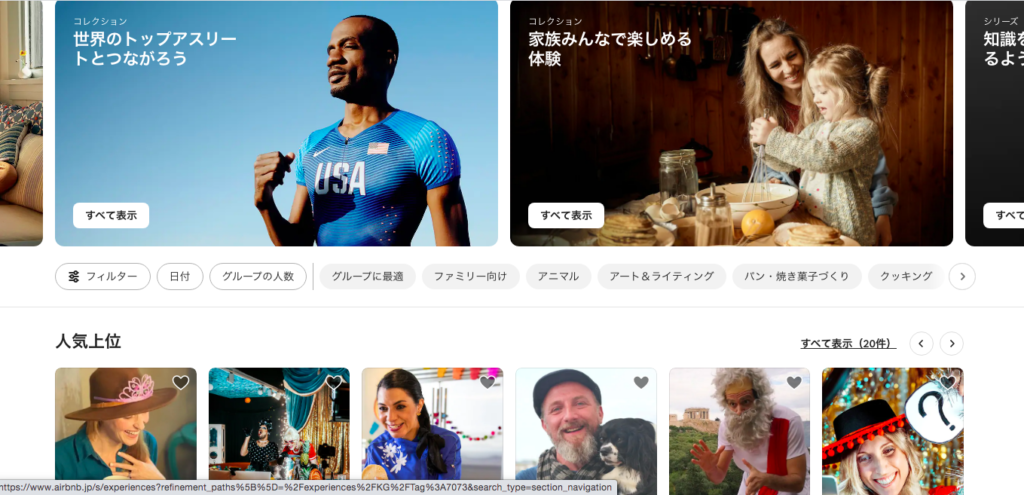Viewport: 1024px width, 495px height.
Task: Select the クッキング chip
Action: click(905, 276)
